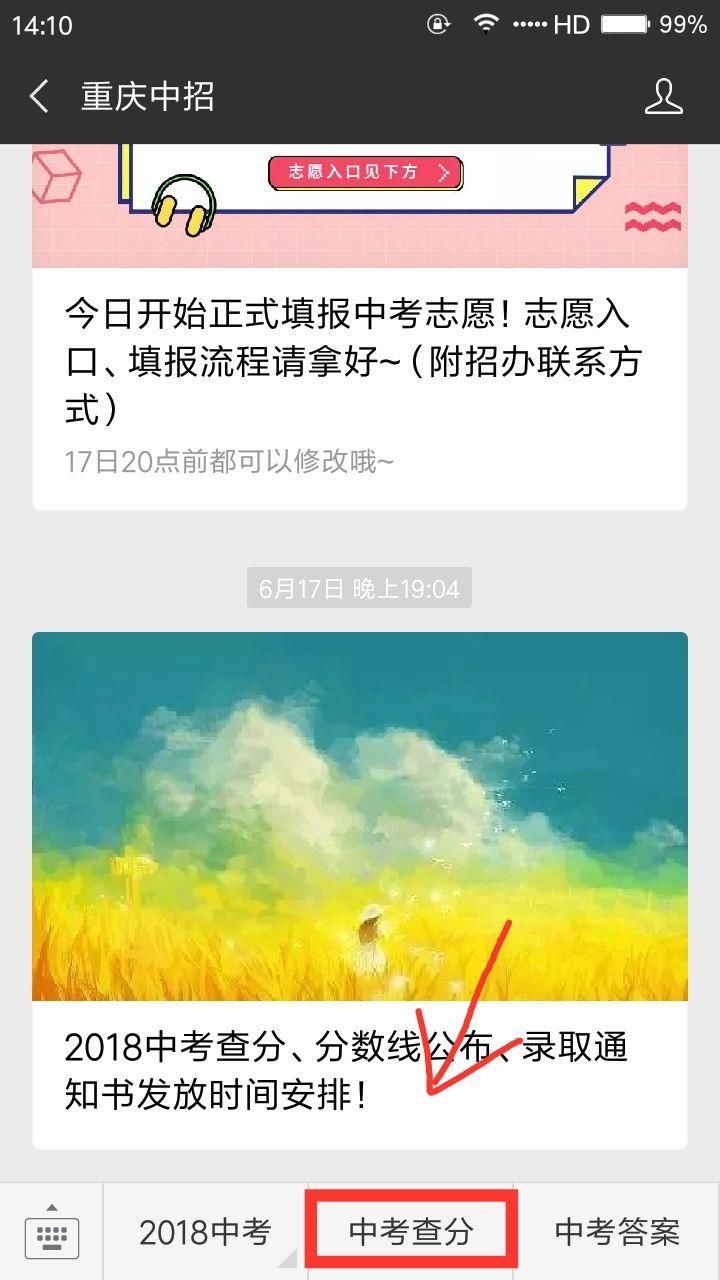Tap the 17日20点前都可以修改哦 summary text

click(228, 462)
